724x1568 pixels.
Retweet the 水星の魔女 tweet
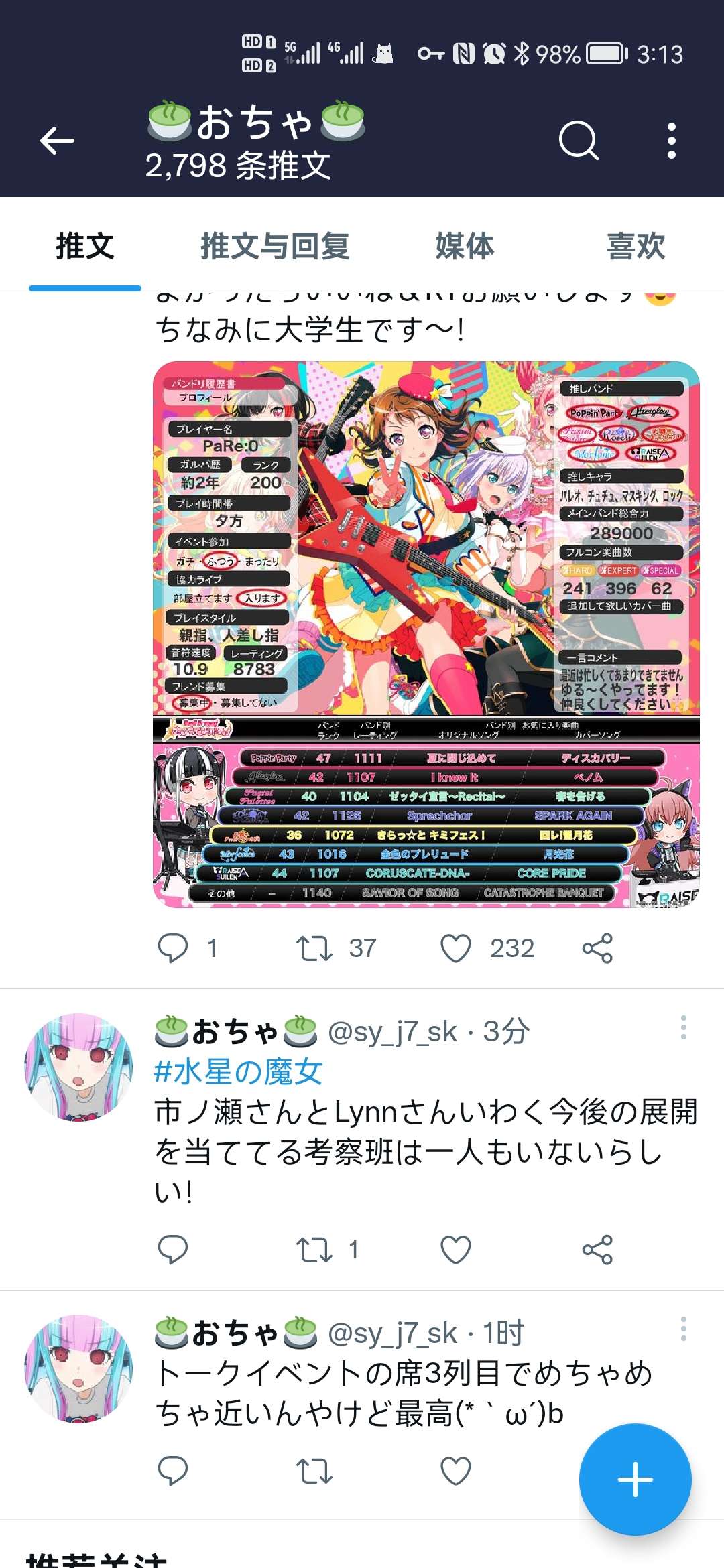coord(314,1250)
